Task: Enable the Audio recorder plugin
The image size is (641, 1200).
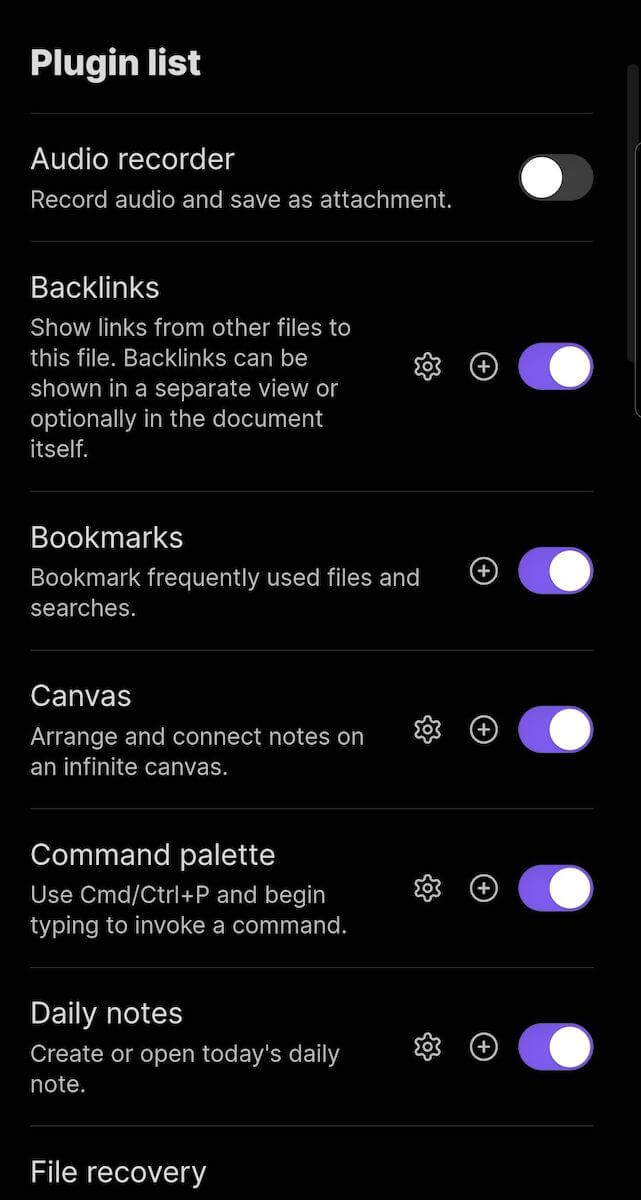Action: point(555,179)
